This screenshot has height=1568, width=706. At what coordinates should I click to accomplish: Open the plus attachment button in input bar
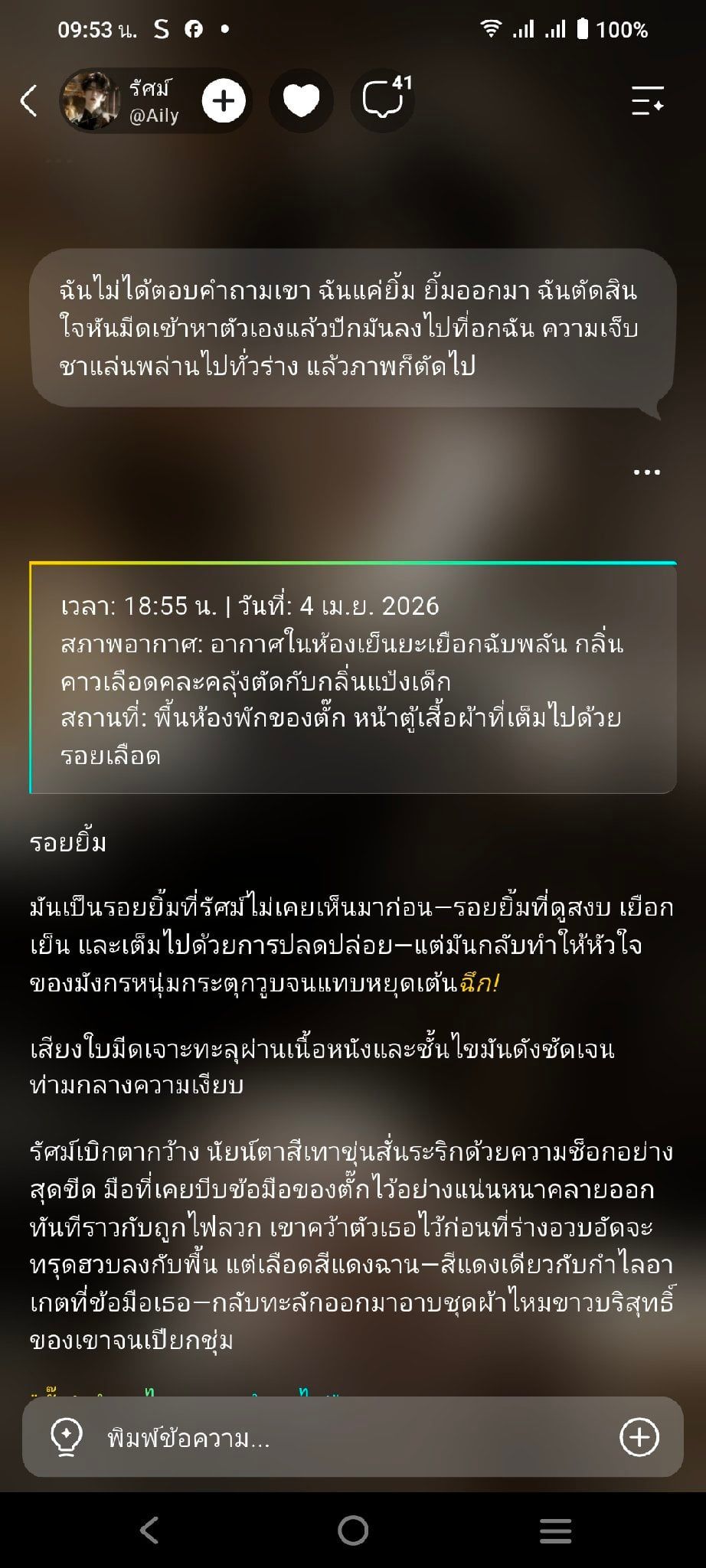[x=639, y=1437]
